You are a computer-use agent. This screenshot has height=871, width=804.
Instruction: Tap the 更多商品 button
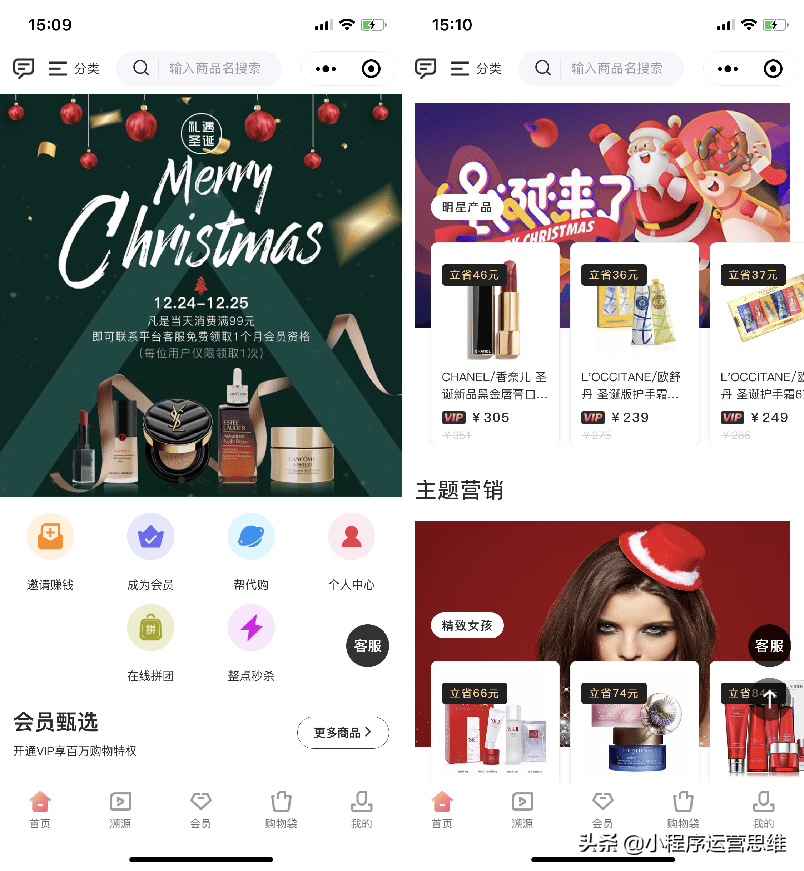click(342, 733)
